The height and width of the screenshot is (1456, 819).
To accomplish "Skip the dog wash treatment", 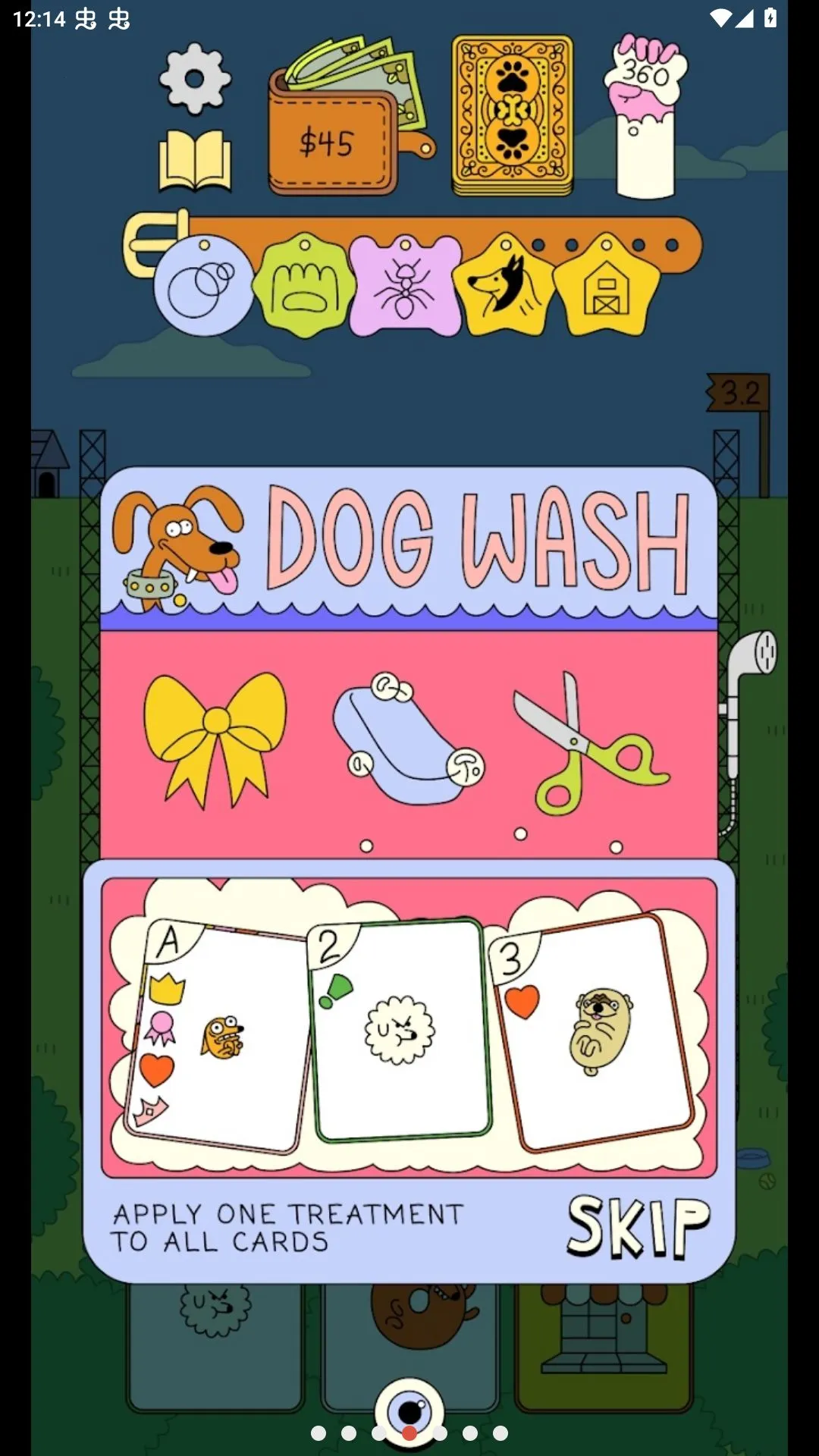I will 639,1228.
